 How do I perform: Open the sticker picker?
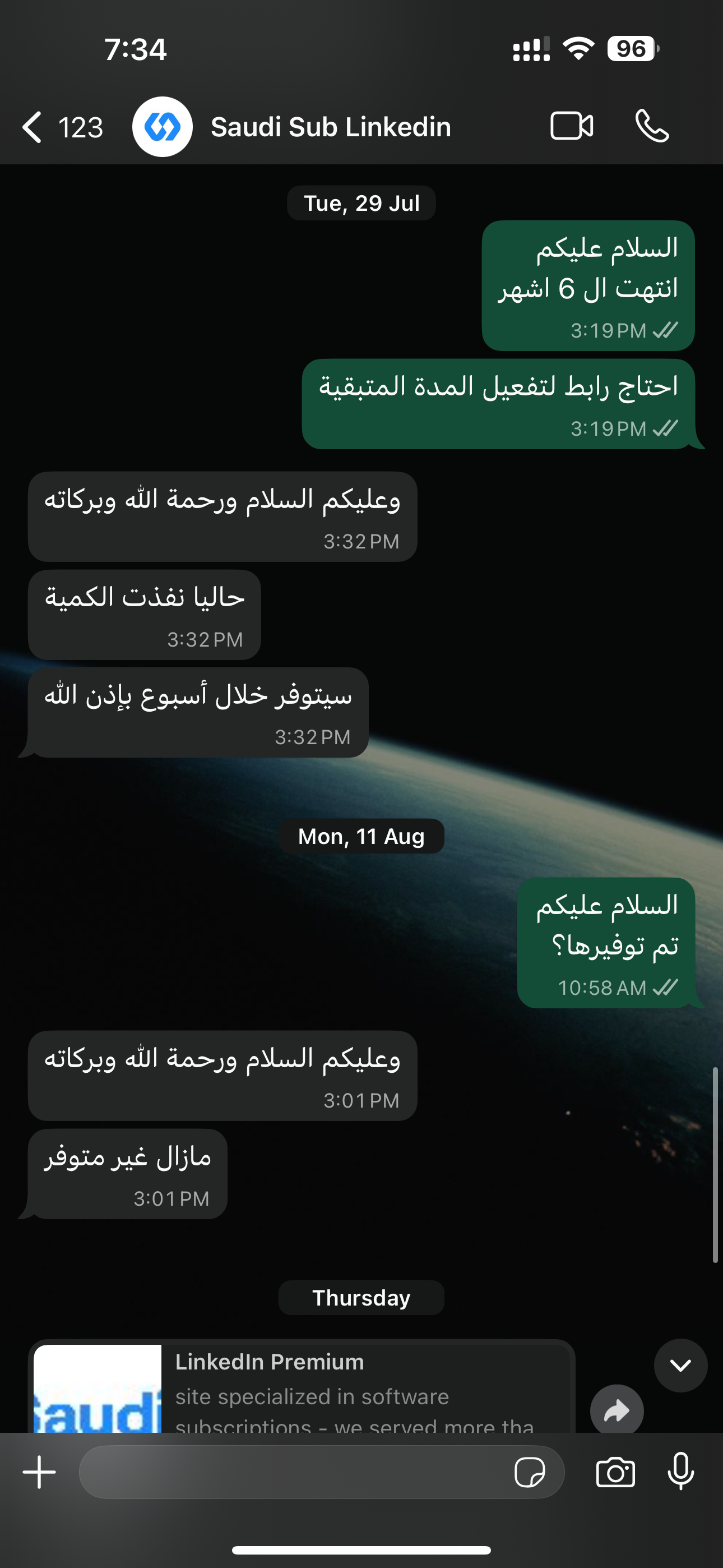530,1473
